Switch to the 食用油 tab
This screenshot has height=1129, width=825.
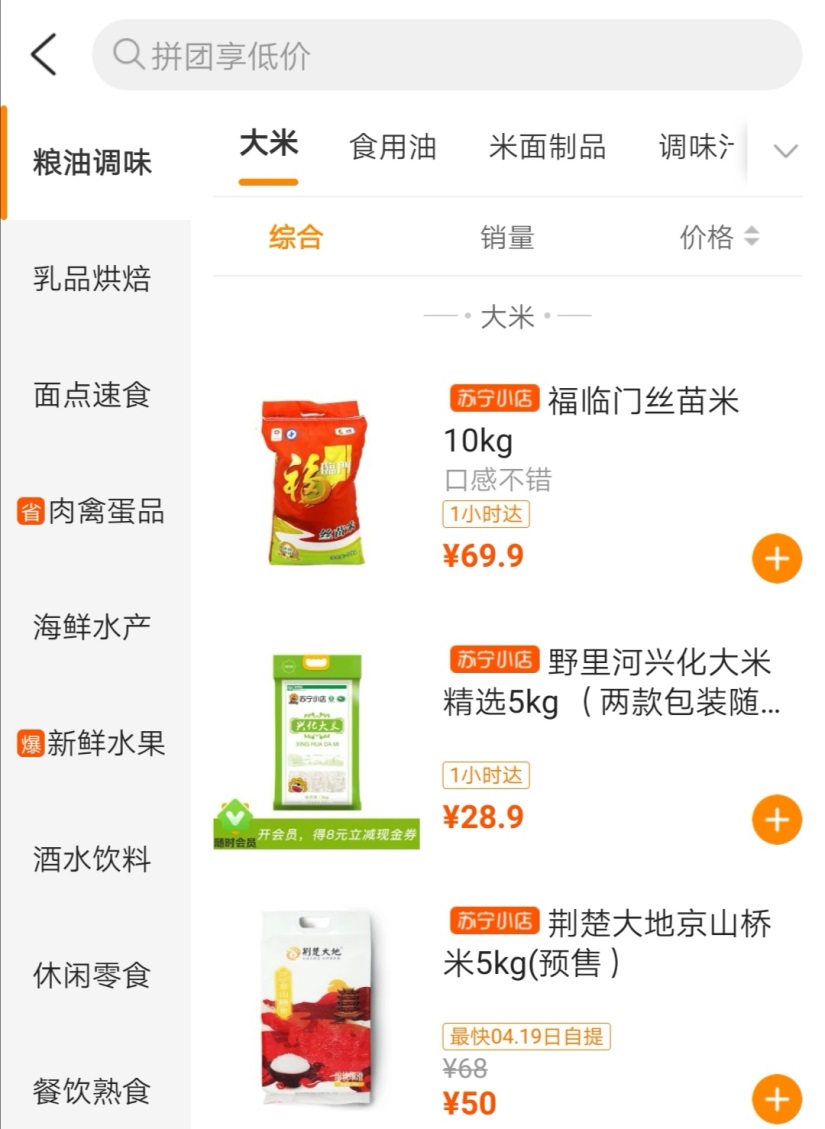pos(393,147)
